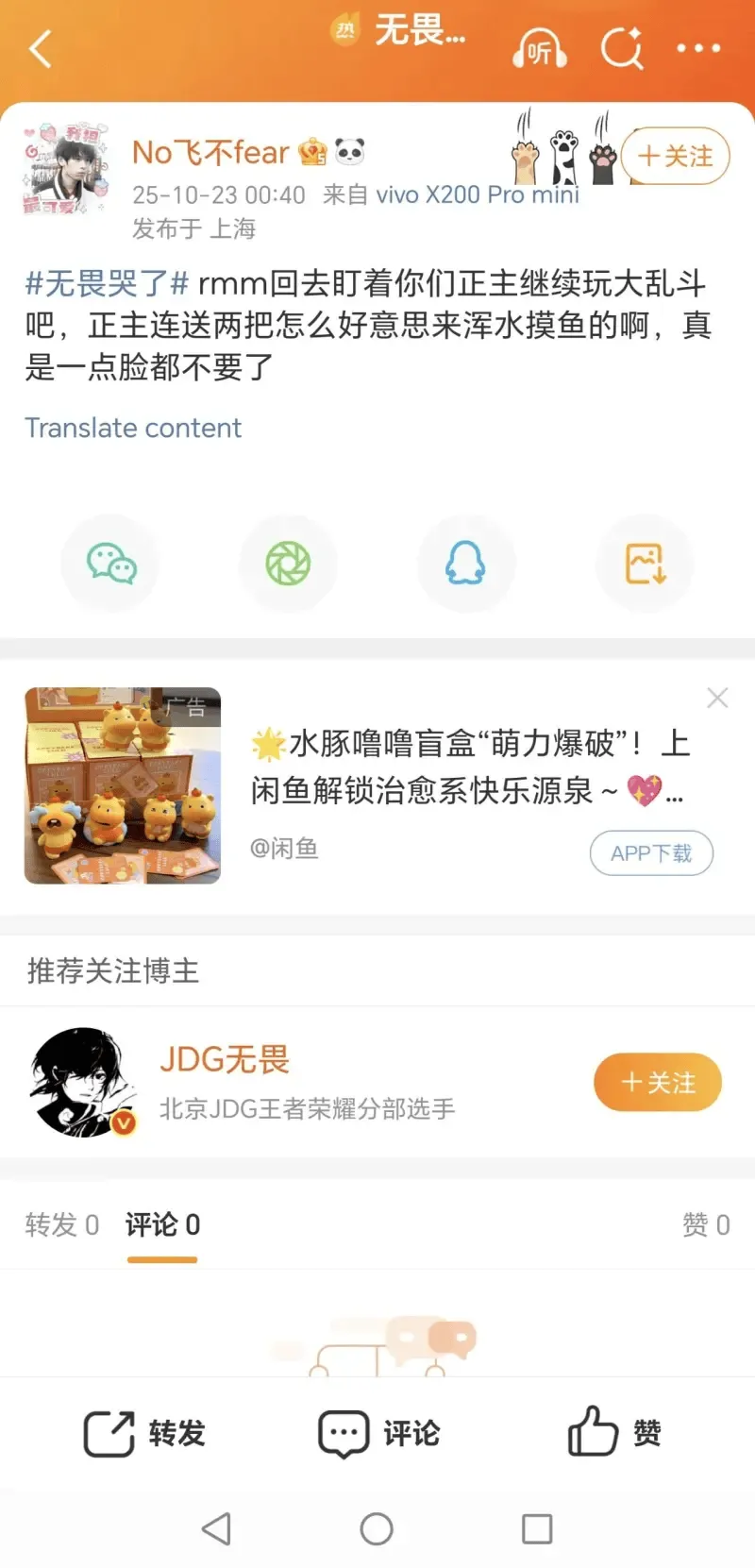Dismiss the 闲鱼 advertisement

coord(717,699)
